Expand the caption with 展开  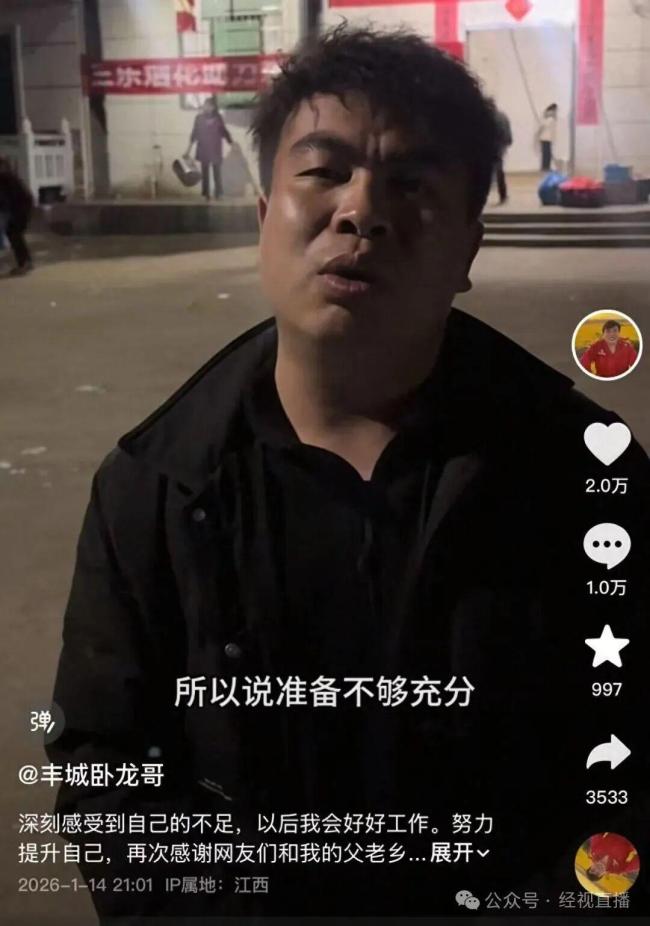click(x=460, y=855)
